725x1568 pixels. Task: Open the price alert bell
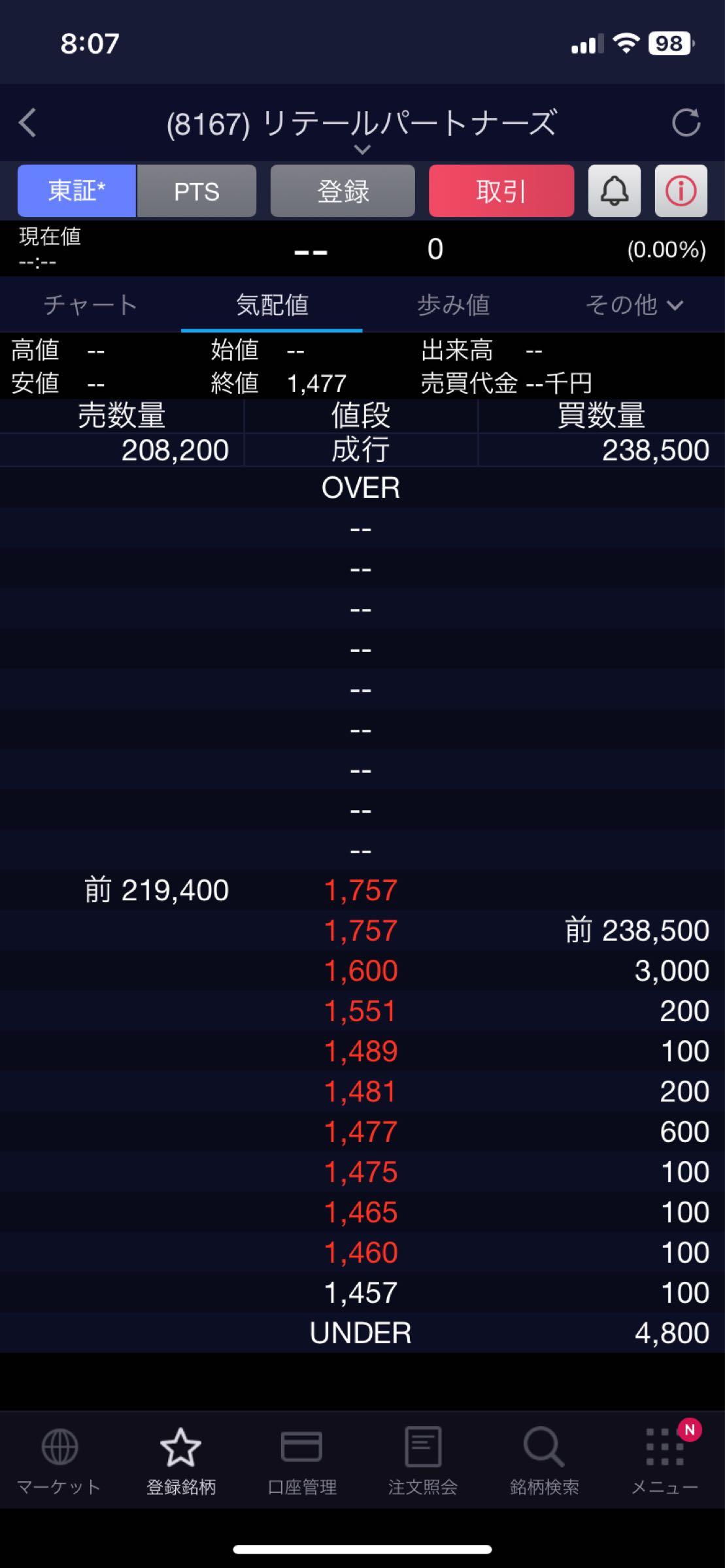614,191
